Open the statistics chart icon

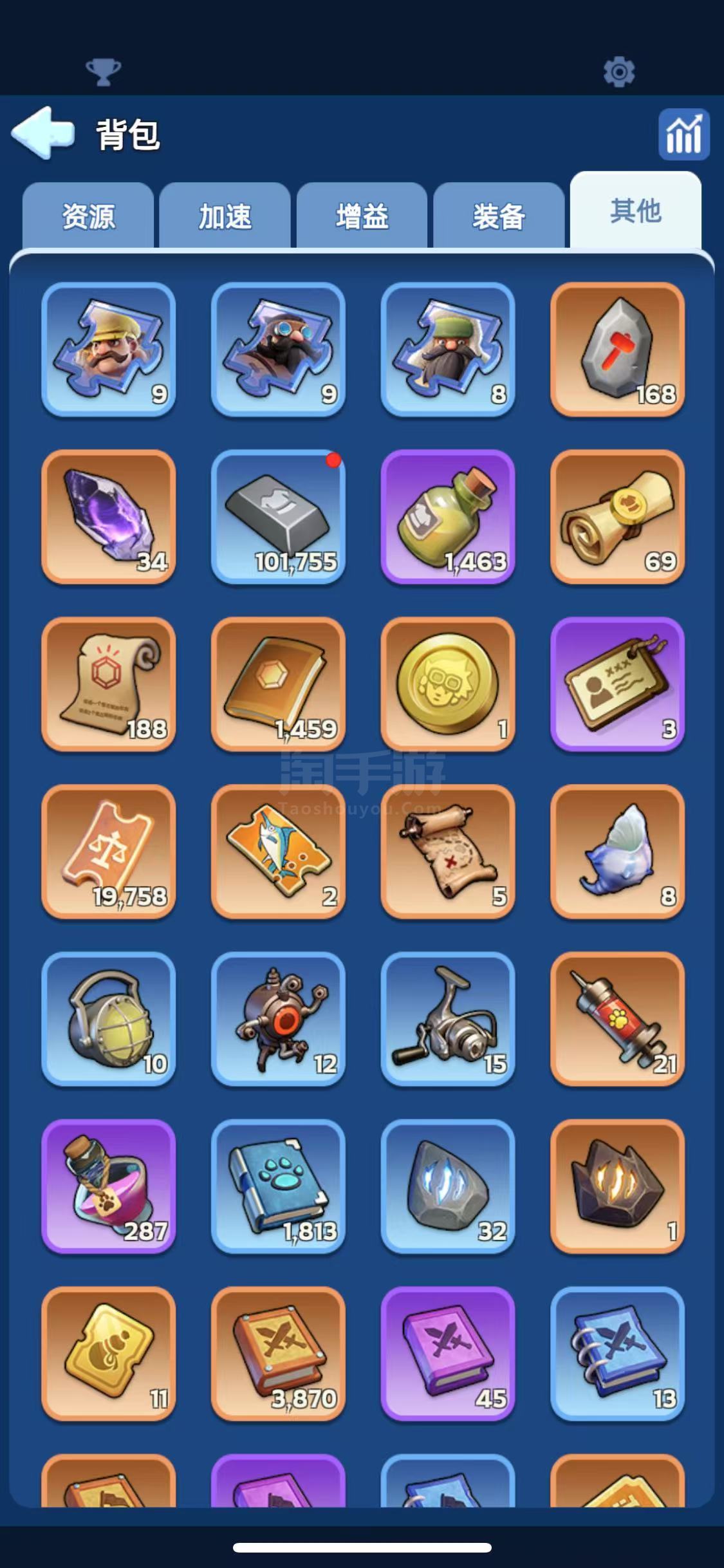click(683, 134)
